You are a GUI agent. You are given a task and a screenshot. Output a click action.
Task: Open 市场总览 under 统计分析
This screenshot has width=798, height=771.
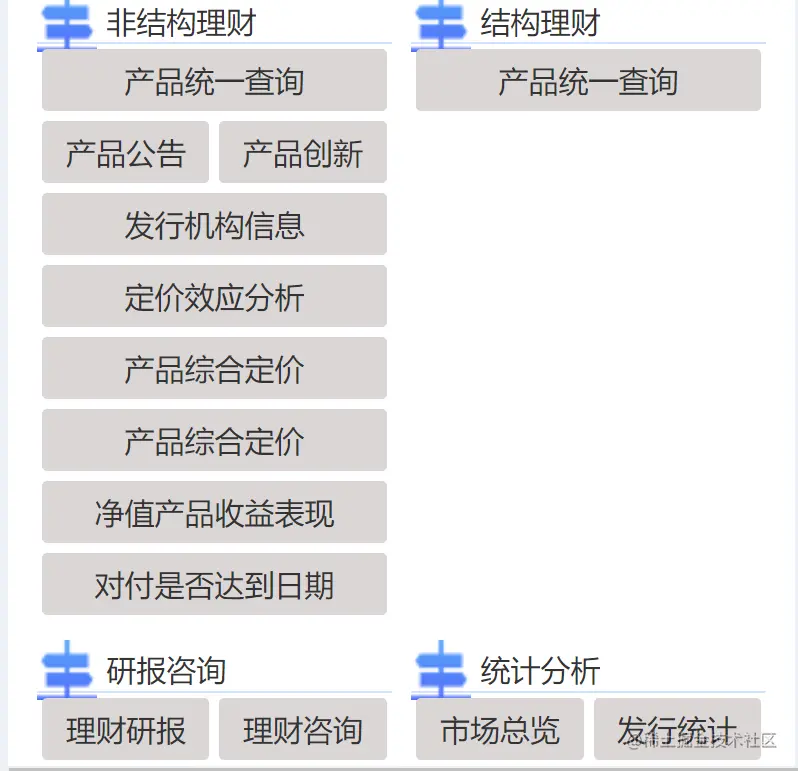coord(499,730)
